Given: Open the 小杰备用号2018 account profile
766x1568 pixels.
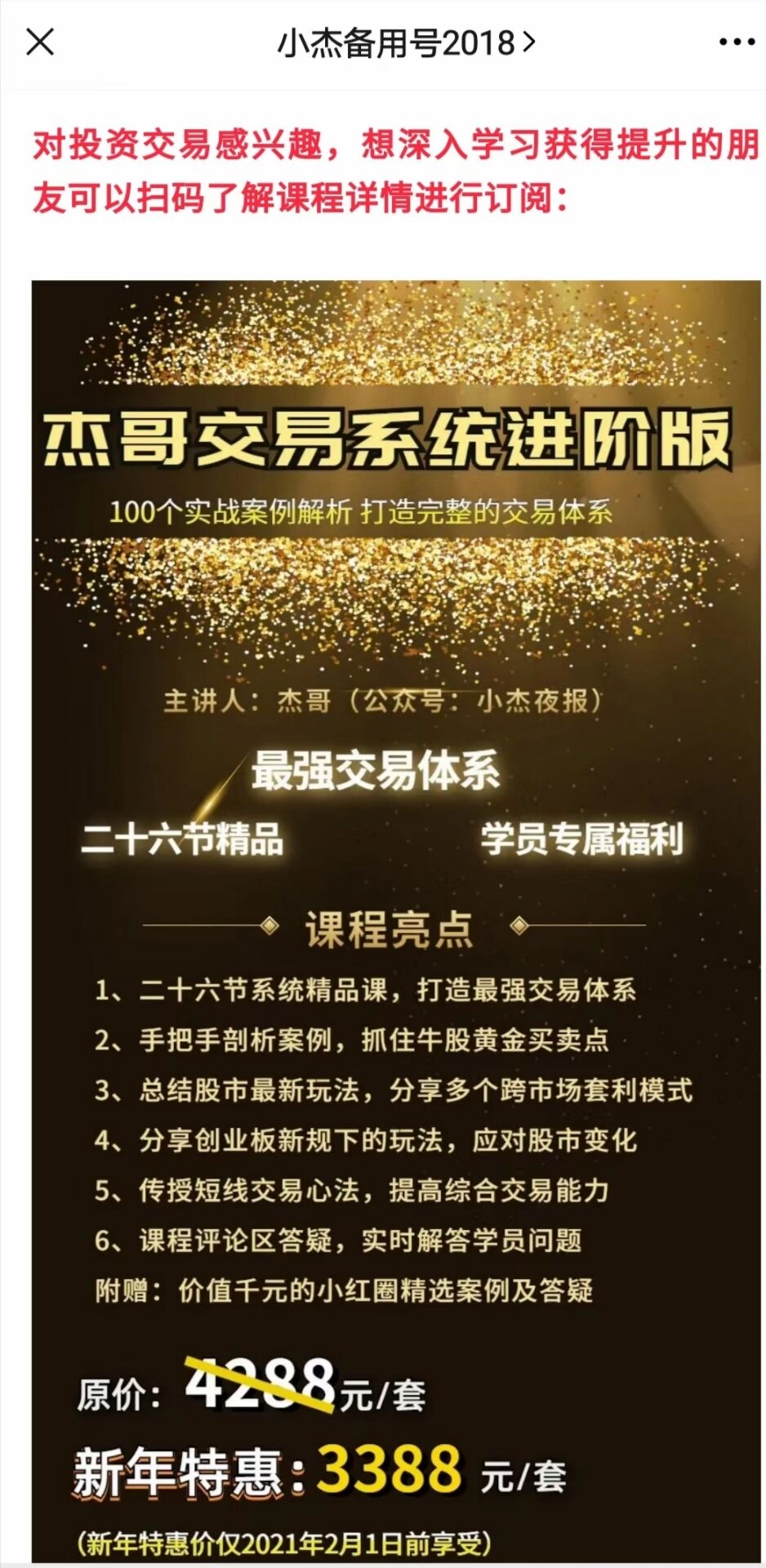Looking at the screenshot, I should [x=406, y=42].
